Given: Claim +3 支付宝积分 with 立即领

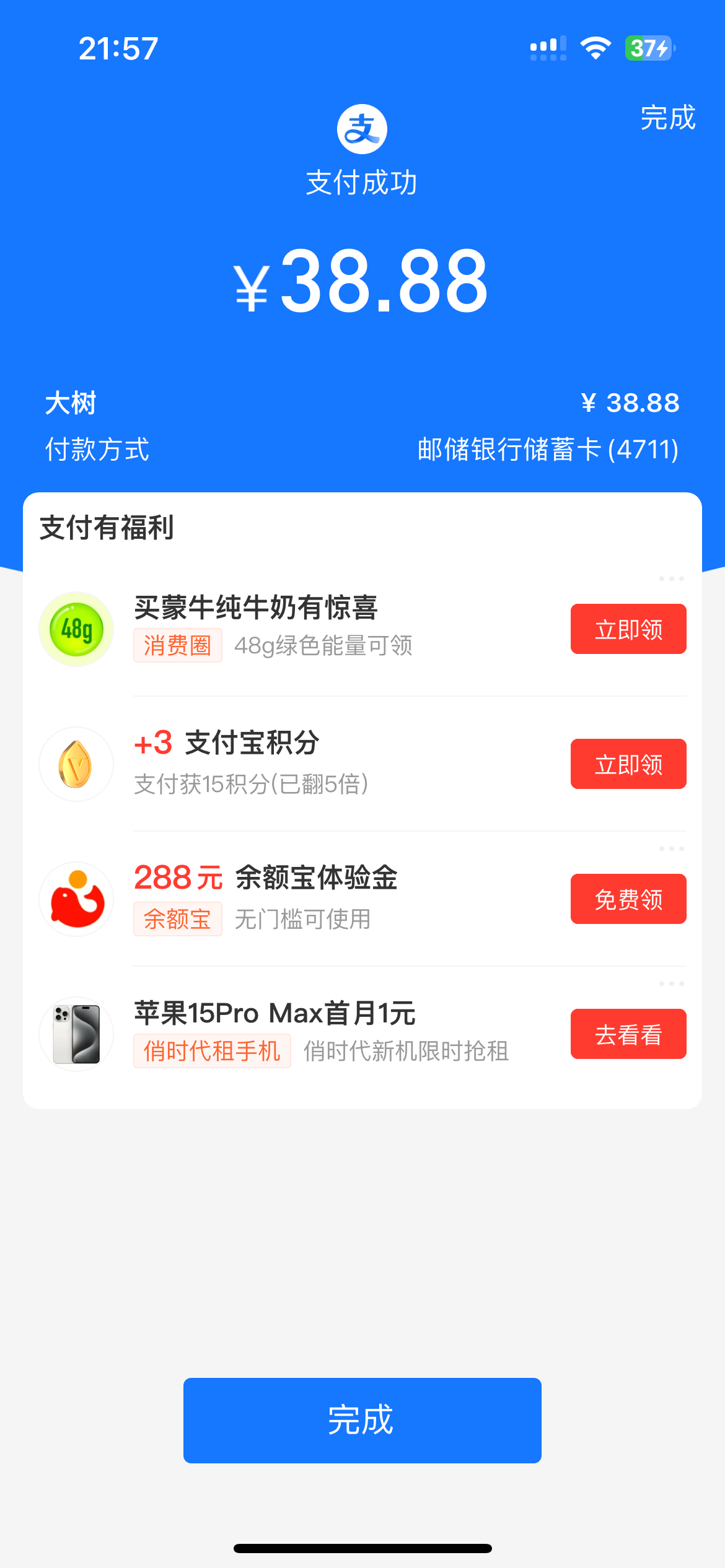Looking at the screenshot, I should (x=628, y=764).
